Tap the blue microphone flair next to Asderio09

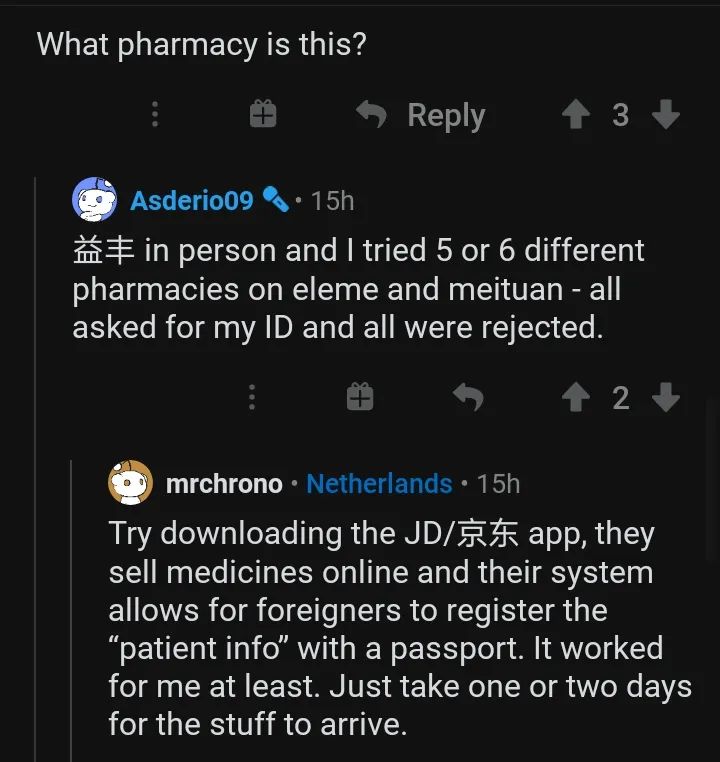(x=277, y=198)
